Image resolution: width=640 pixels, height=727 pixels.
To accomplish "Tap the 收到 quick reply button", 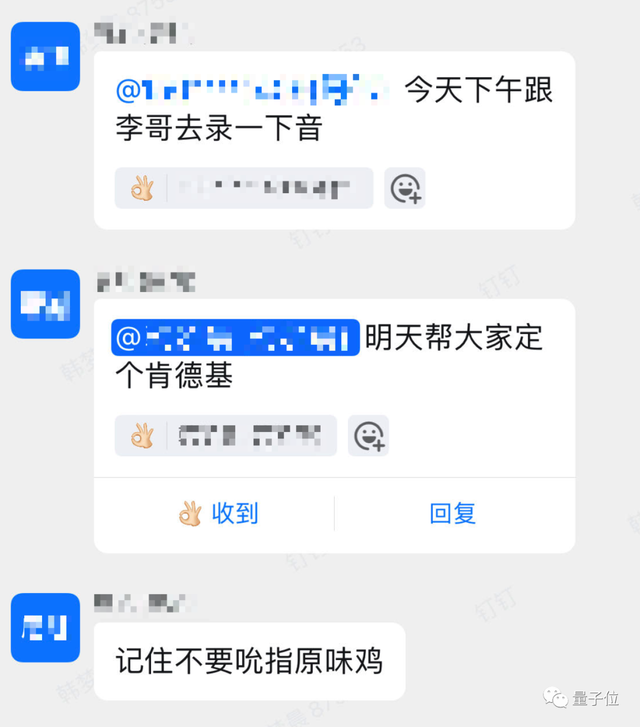I will tap(218, 514).
